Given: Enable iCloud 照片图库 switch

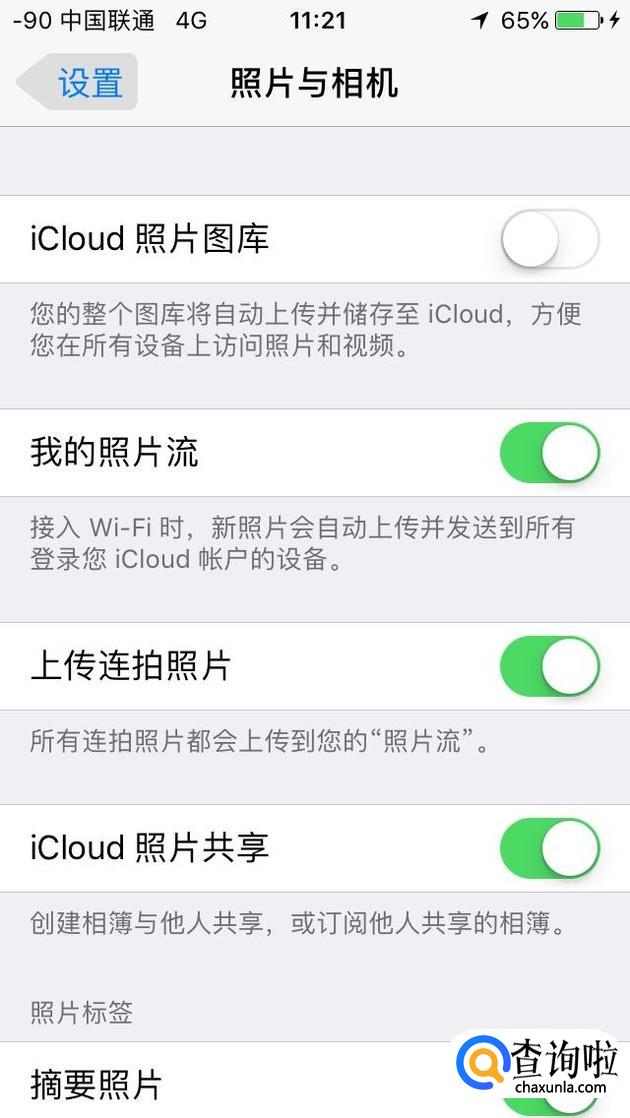Looking at the screenshot, I should 549,240.
